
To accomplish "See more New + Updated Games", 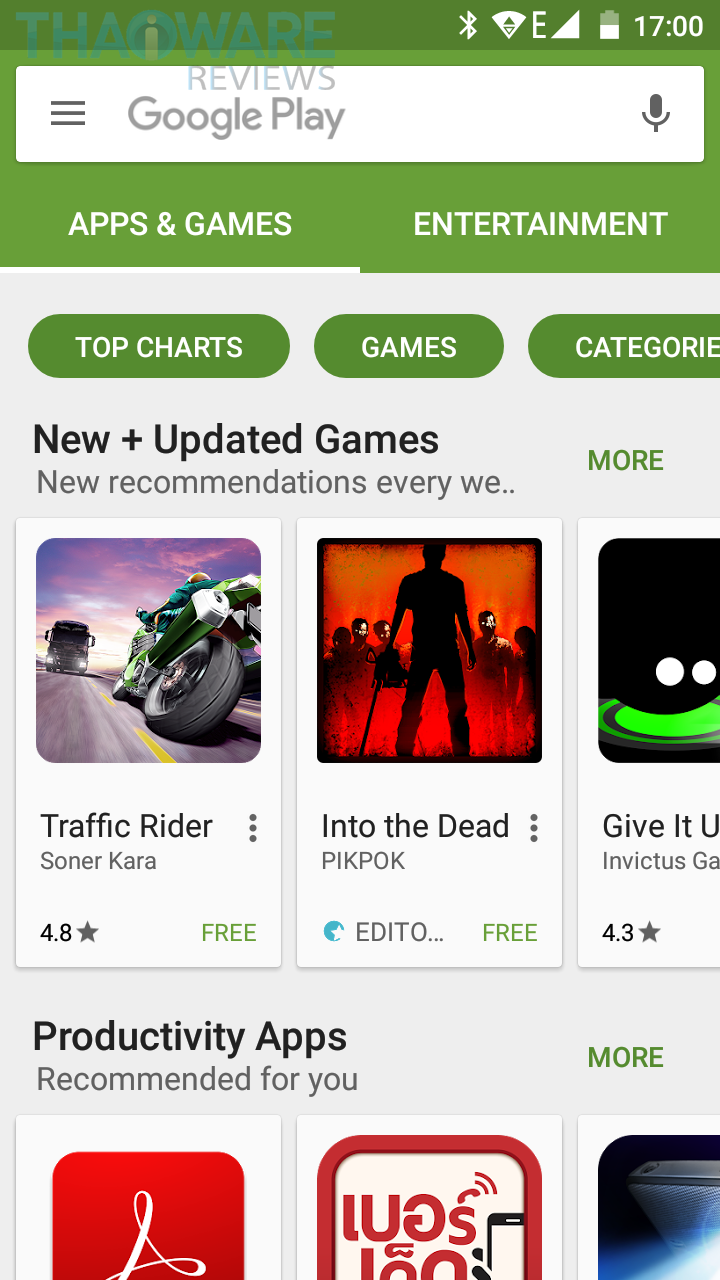I will (x=625, y=460).
